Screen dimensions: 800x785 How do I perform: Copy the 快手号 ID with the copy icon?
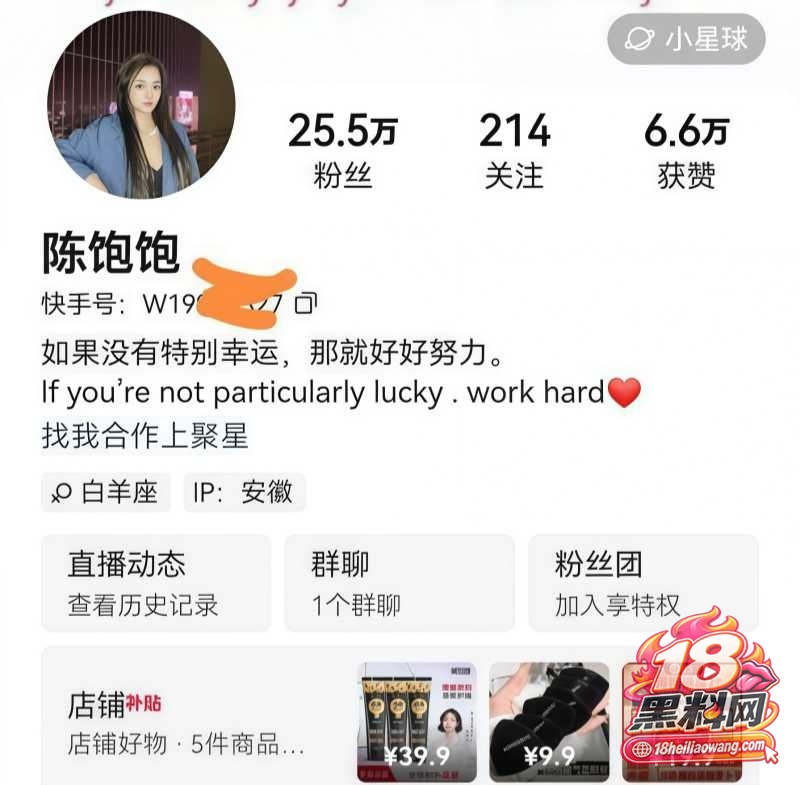[x=306, y=303]
